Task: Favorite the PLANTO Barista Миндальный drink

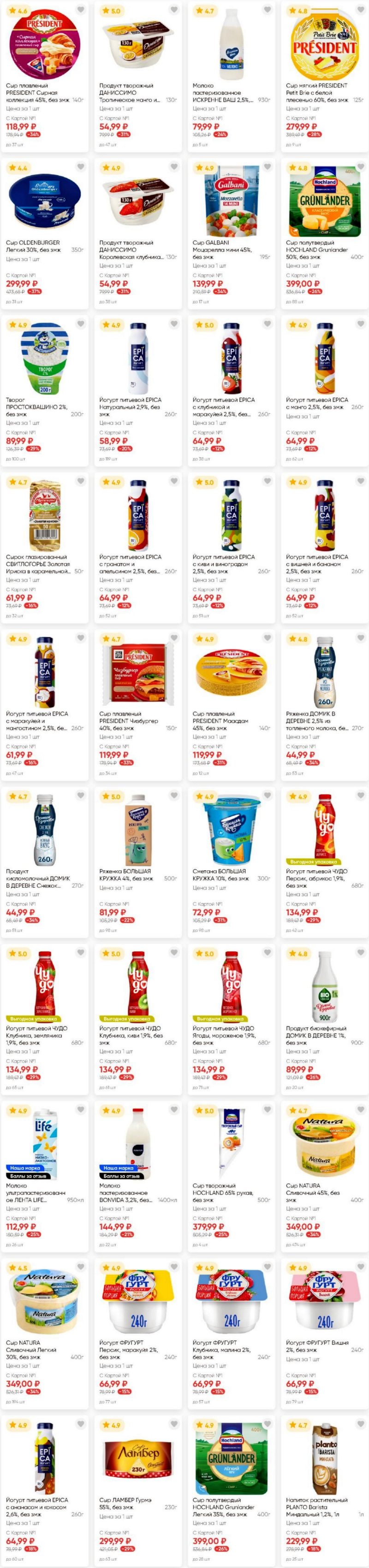Action: pyautogui.click(x=361, y=1424)
